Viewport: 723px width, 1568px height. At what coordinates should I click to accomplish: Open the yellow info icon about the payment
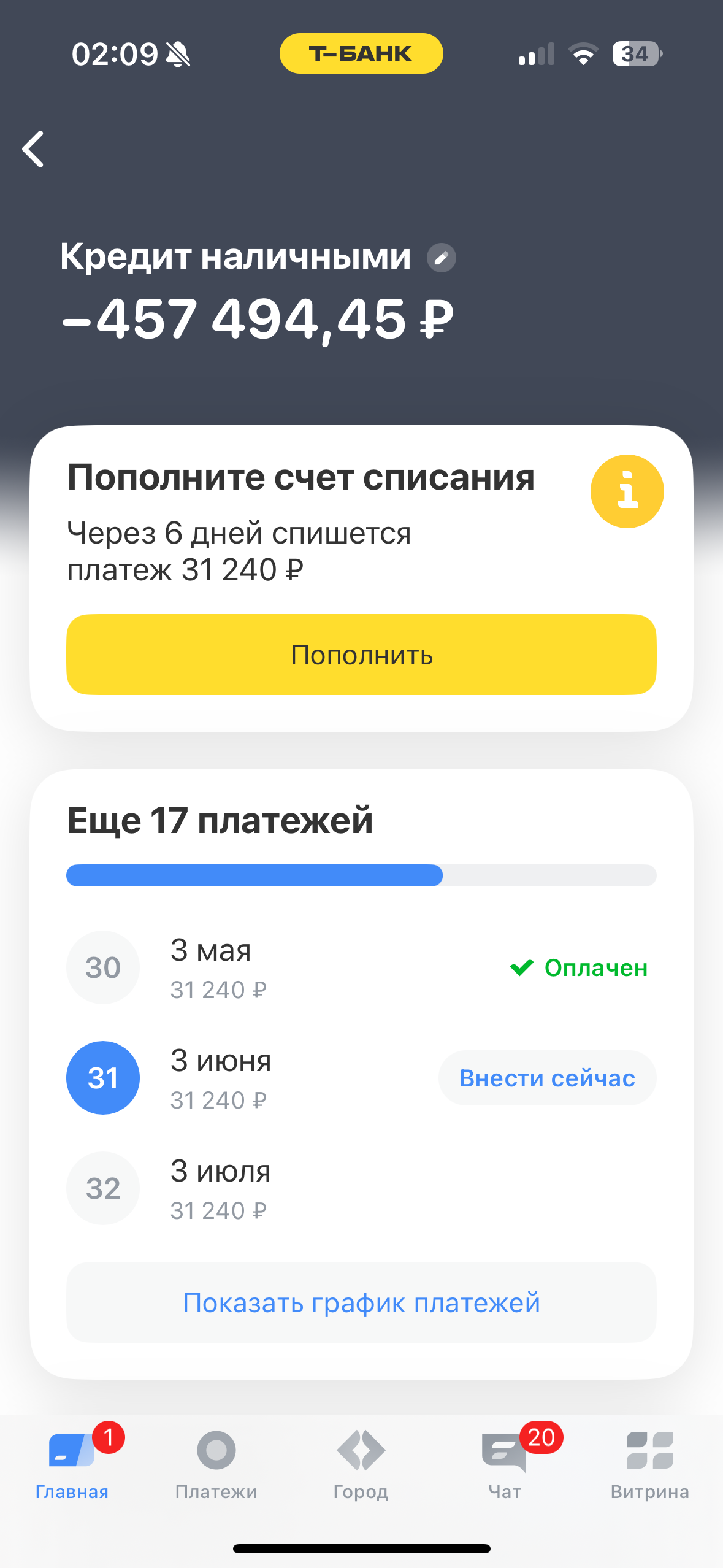pyautogui.click(x=627, y=491)
